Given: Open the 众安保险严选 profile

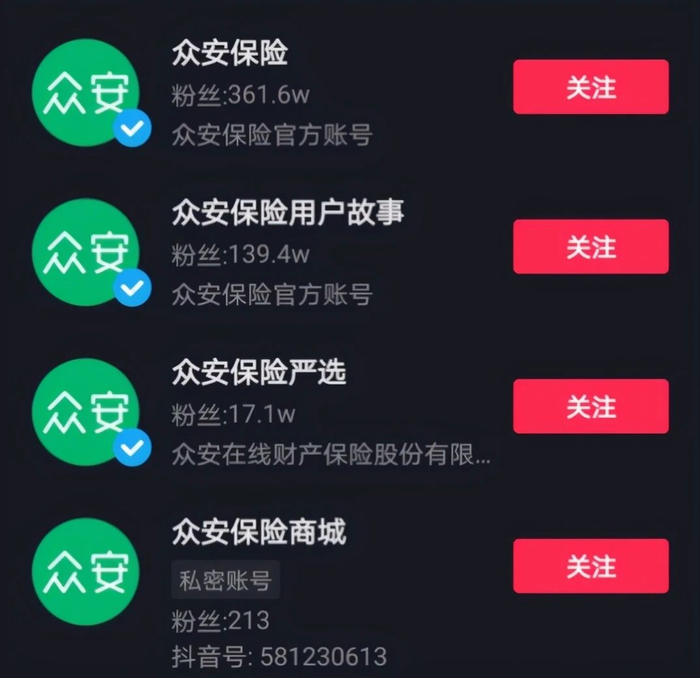Looking at the screenshot, I should tap(258, 373).
